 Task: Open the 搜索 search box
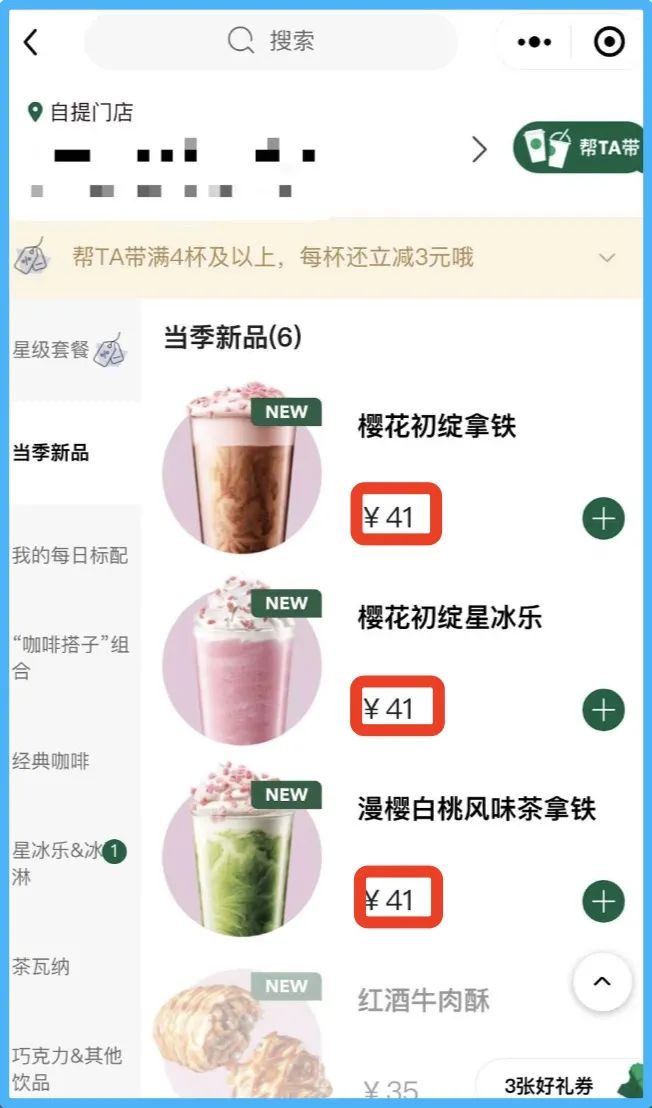271,41
